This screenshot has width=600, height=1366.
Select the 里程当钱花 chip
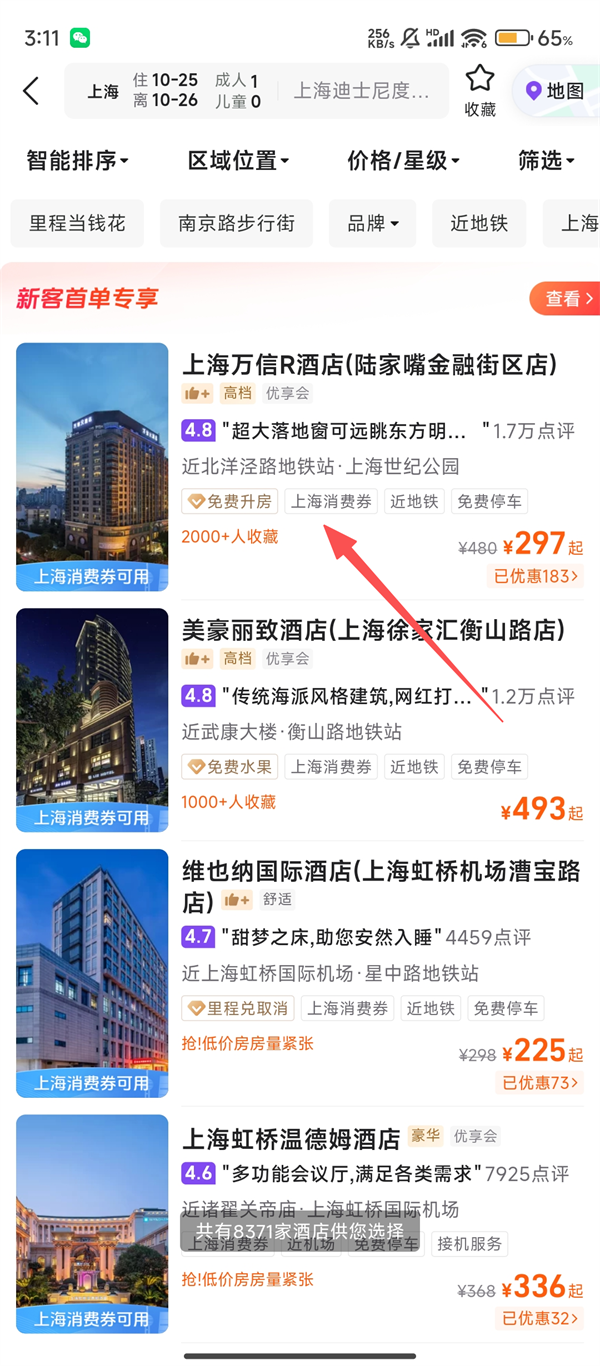77,223
